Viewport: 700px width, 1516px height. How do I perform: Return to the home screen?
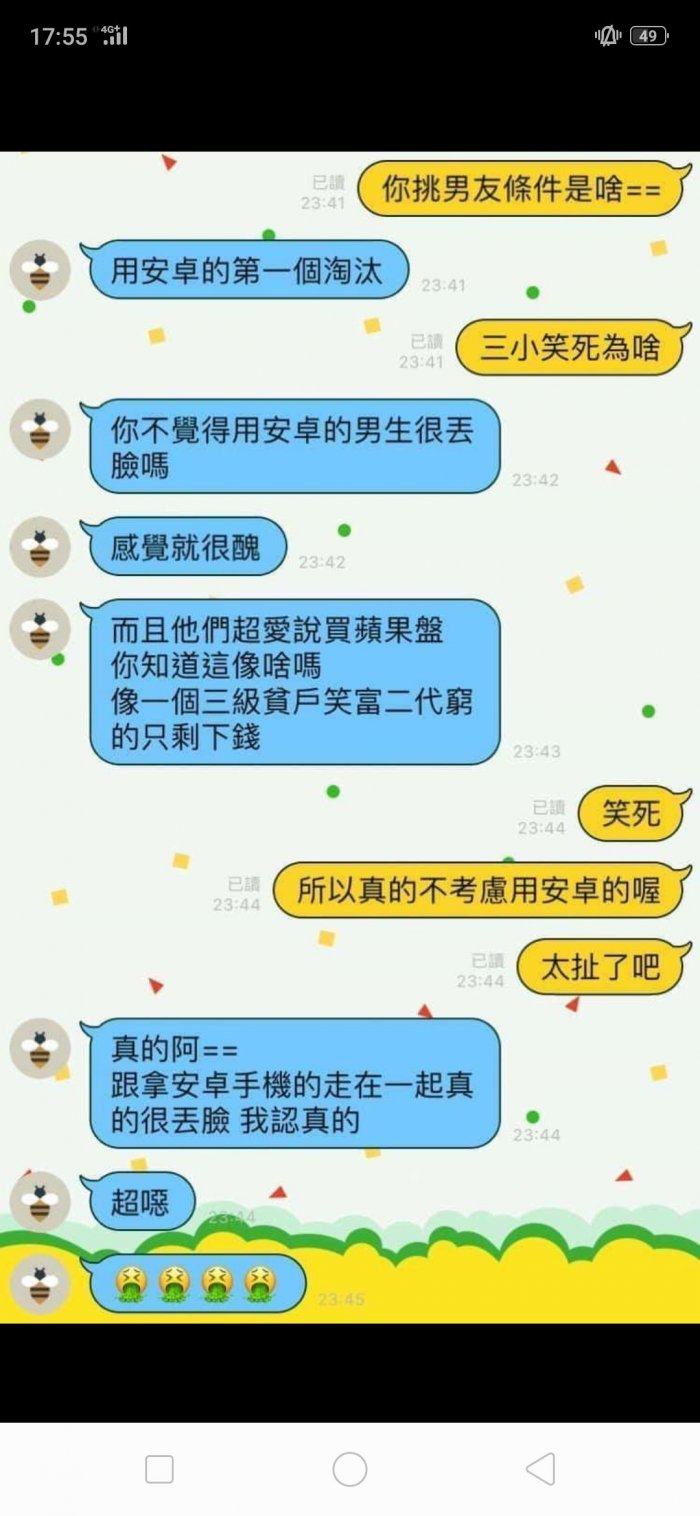[x=350, y=1469]
